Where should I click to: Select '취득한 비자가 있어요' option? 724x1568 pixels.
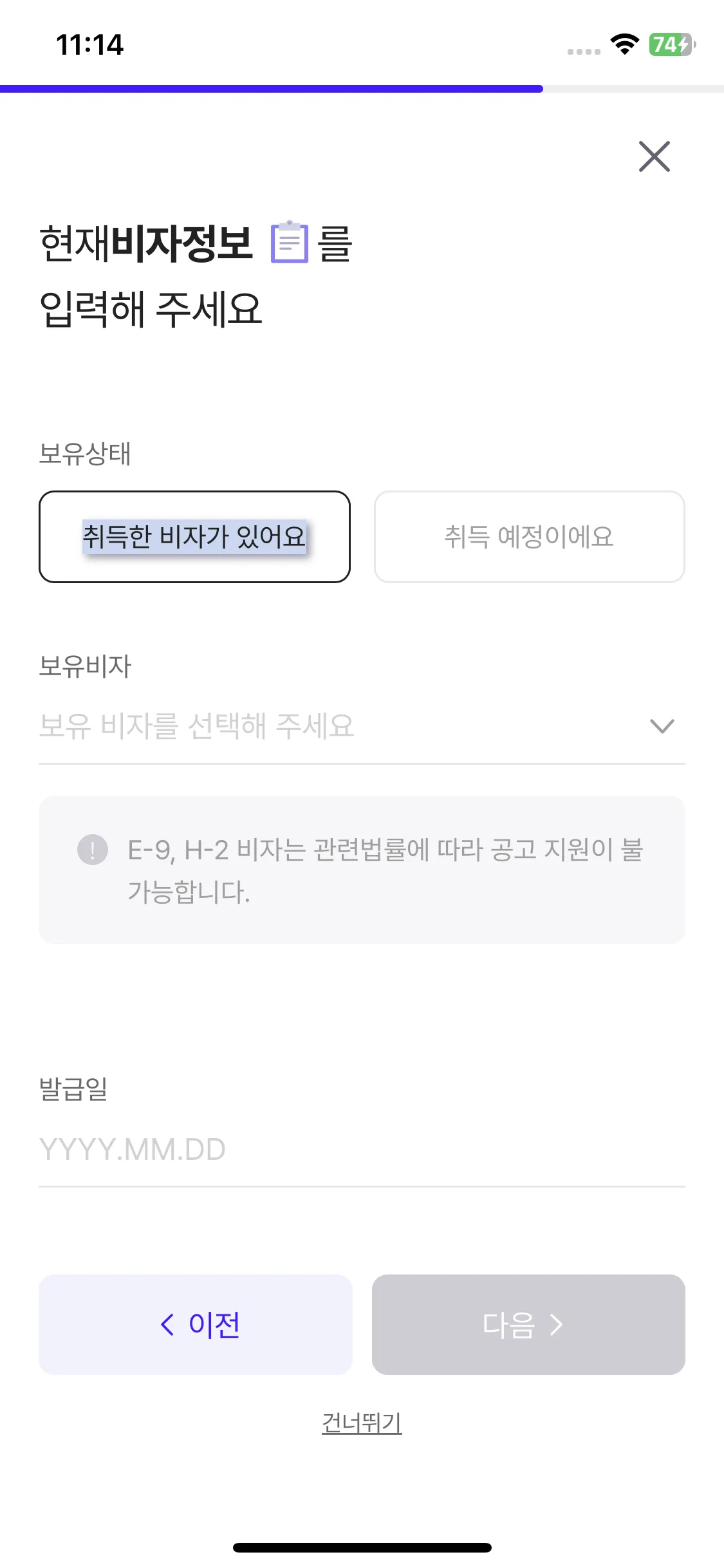pos(194,537)
